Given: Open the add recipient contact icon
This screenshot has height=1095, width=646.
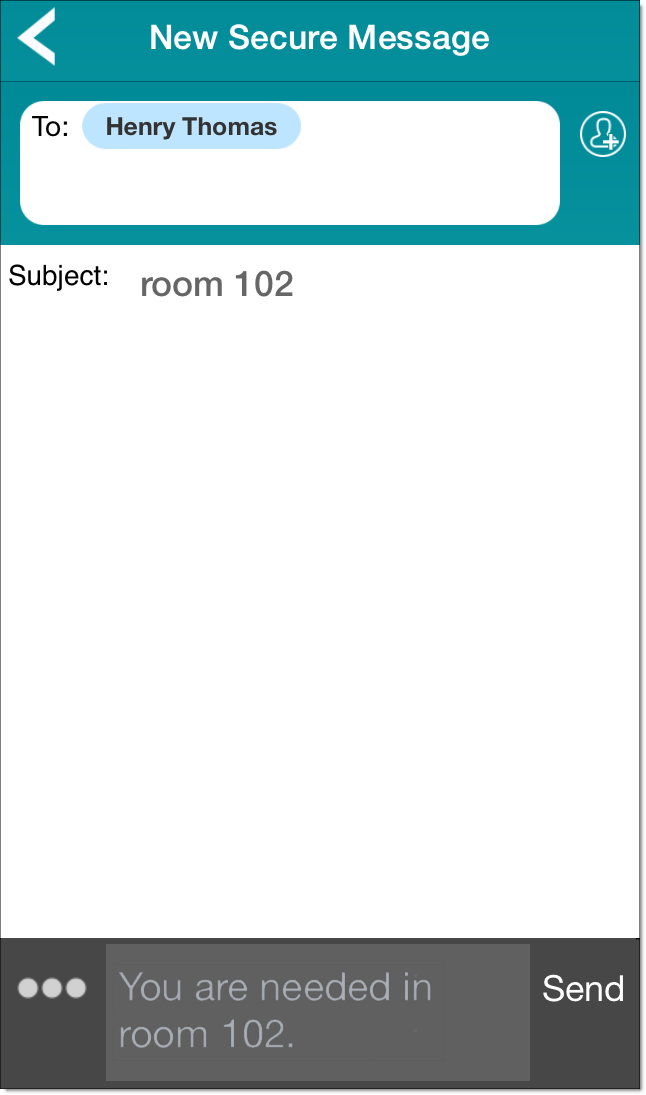Looking at the screenshot, I should 602,134.
